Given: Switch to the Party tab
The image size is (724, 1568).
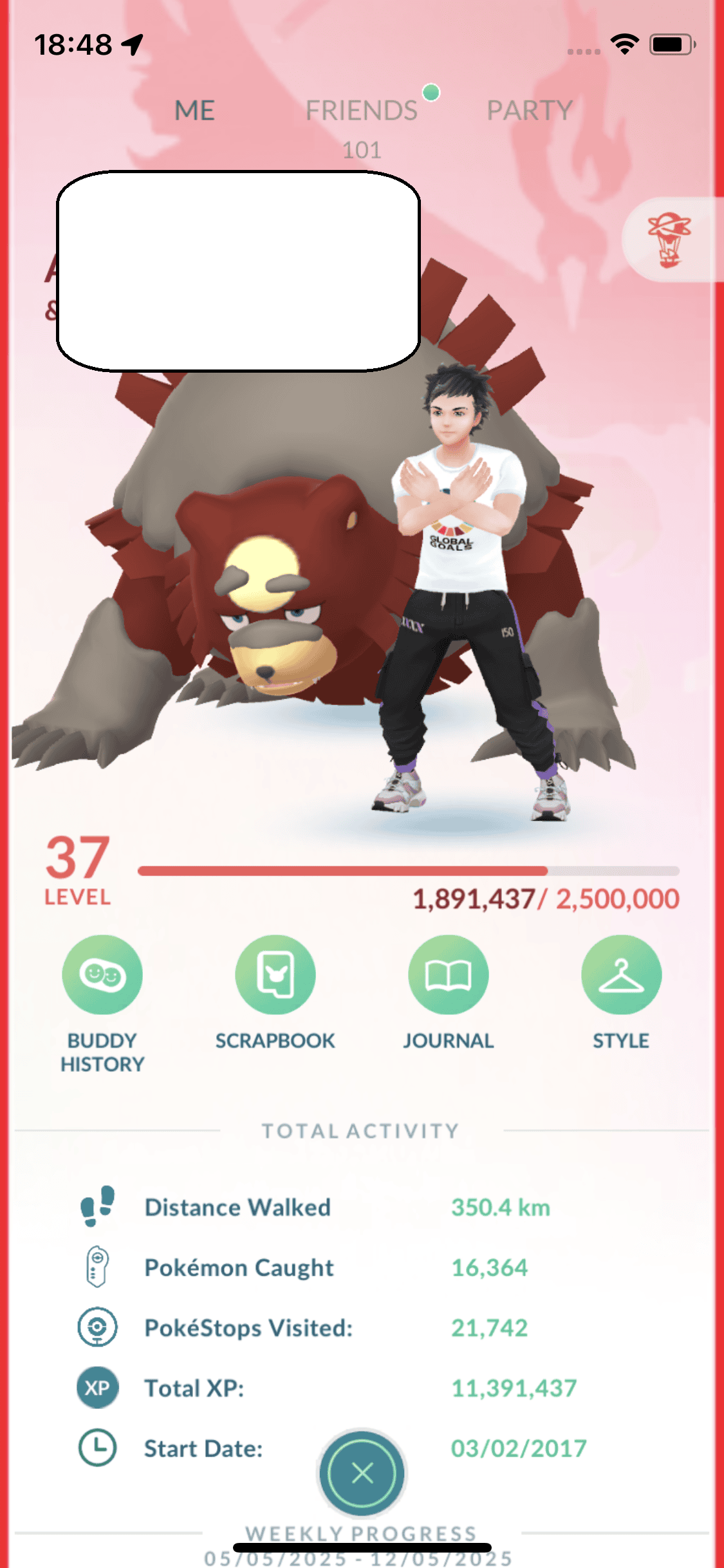Looking at the screenshot, I should (x=530, y=111).
